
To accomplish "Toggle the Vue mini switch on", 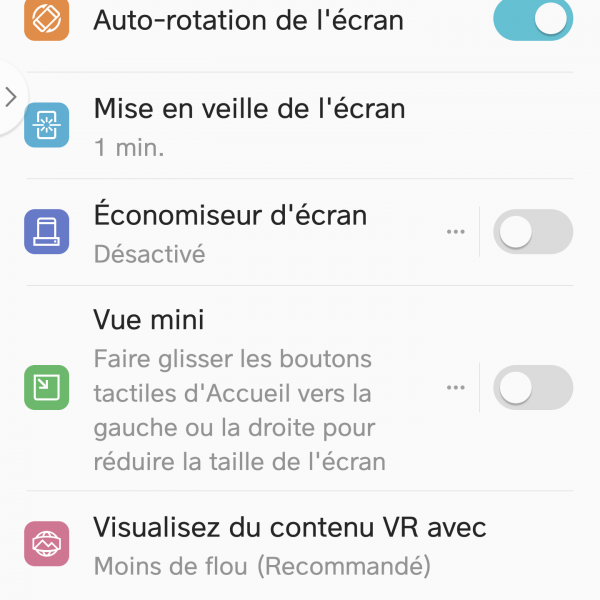I will (533, 388).
